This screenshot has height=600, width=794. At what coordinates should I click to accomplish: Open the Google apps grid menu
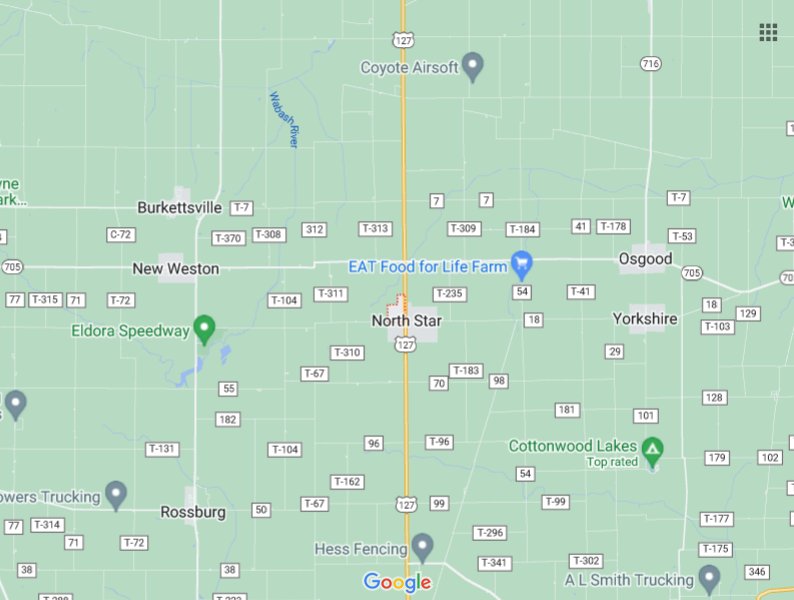tap(768, 32)
